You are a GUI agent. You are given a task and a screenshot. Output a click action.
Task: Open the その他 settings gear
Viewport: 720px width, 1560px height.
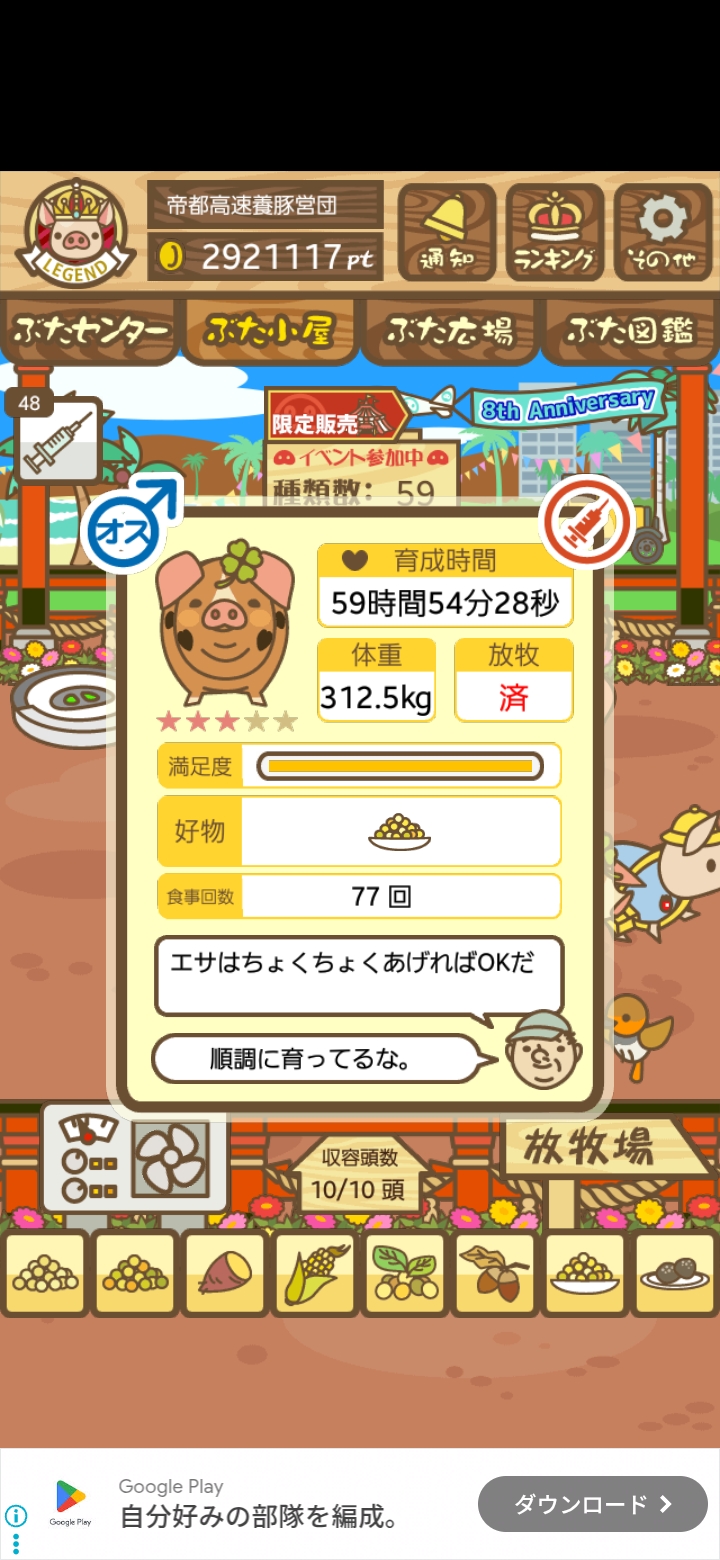tap(662, 232)
